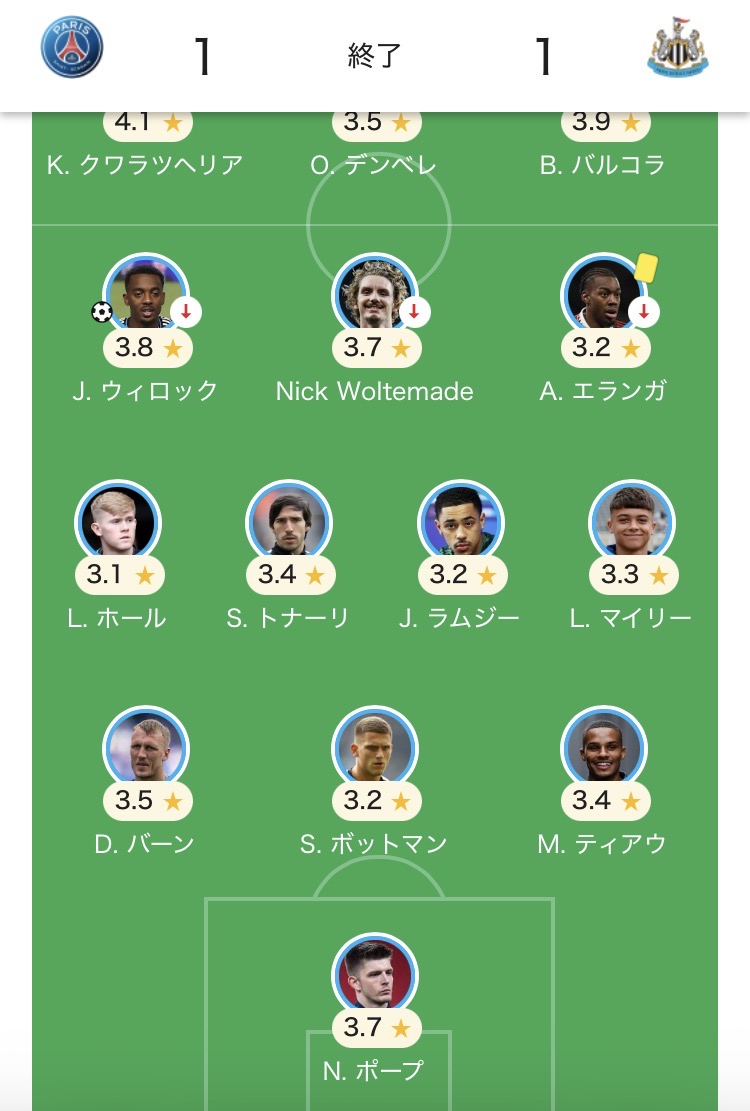Tap K. クワラツヘリア rating badge
Image resolution: width=750 pixels, height=1111 pixels.
[x=147, y=123]
